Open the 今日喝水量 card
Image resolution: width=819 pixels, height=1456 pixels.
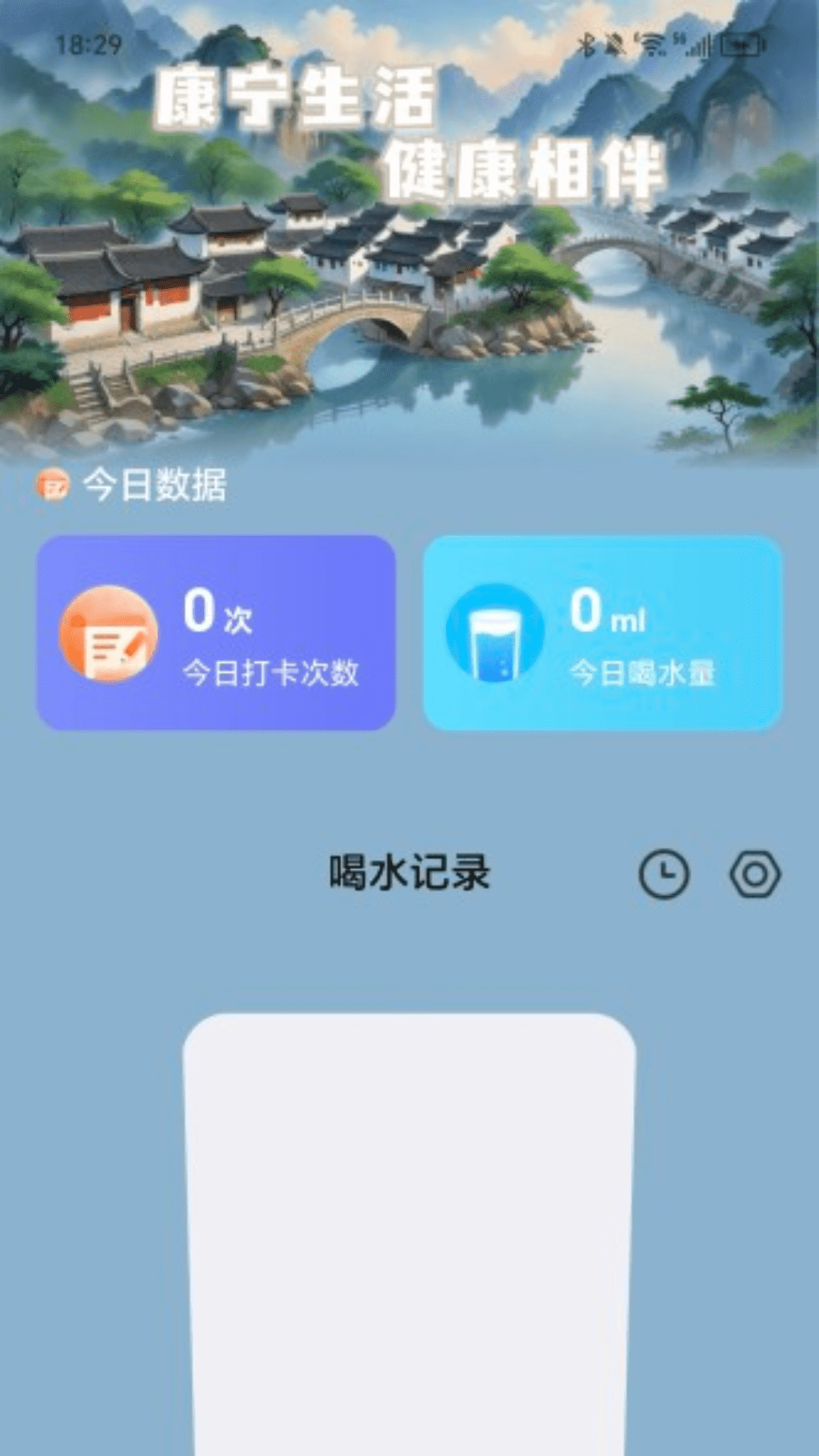point(603,632)
